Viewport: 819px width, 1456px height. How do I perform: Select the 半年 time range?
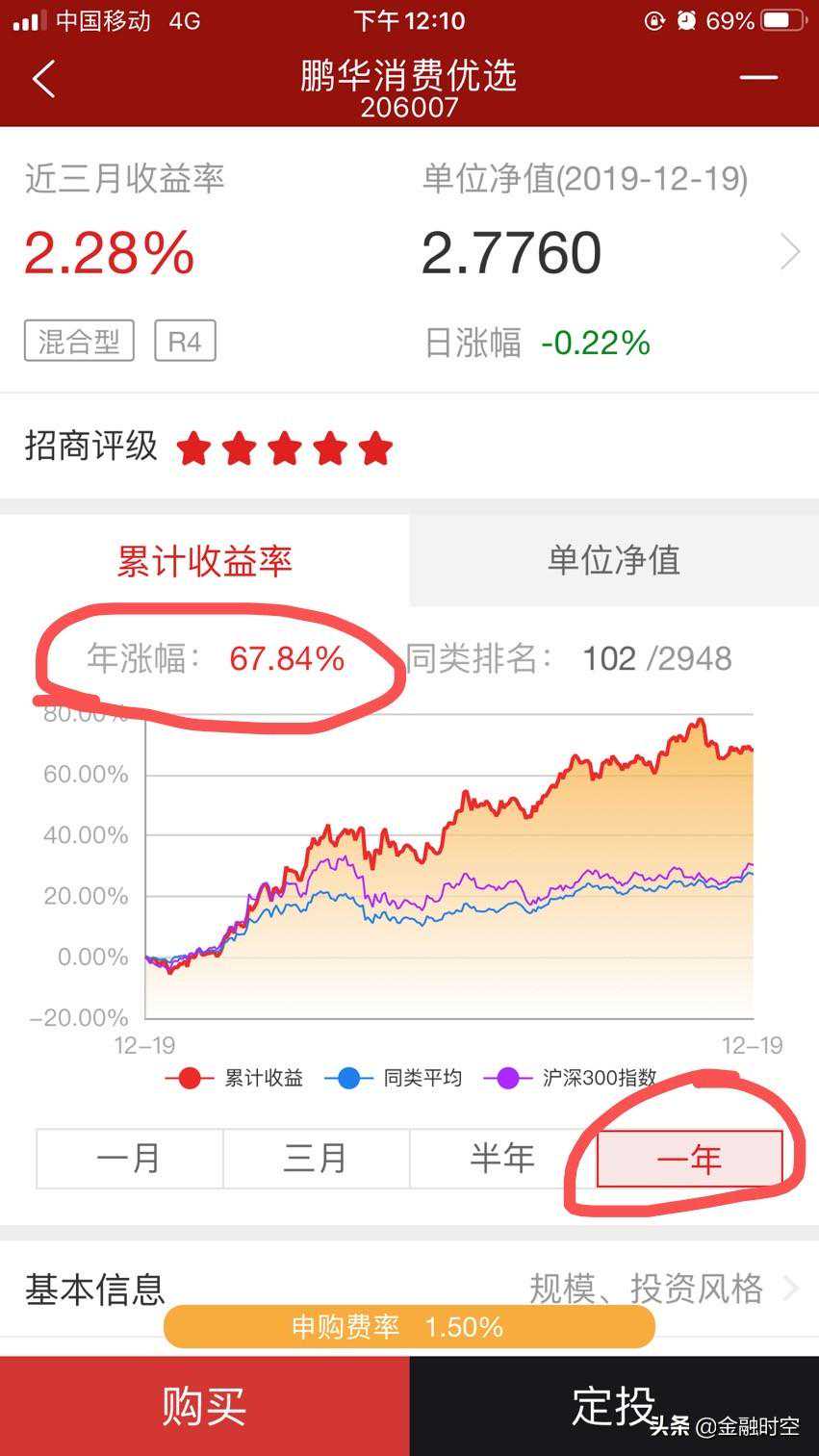point(502,1158)
